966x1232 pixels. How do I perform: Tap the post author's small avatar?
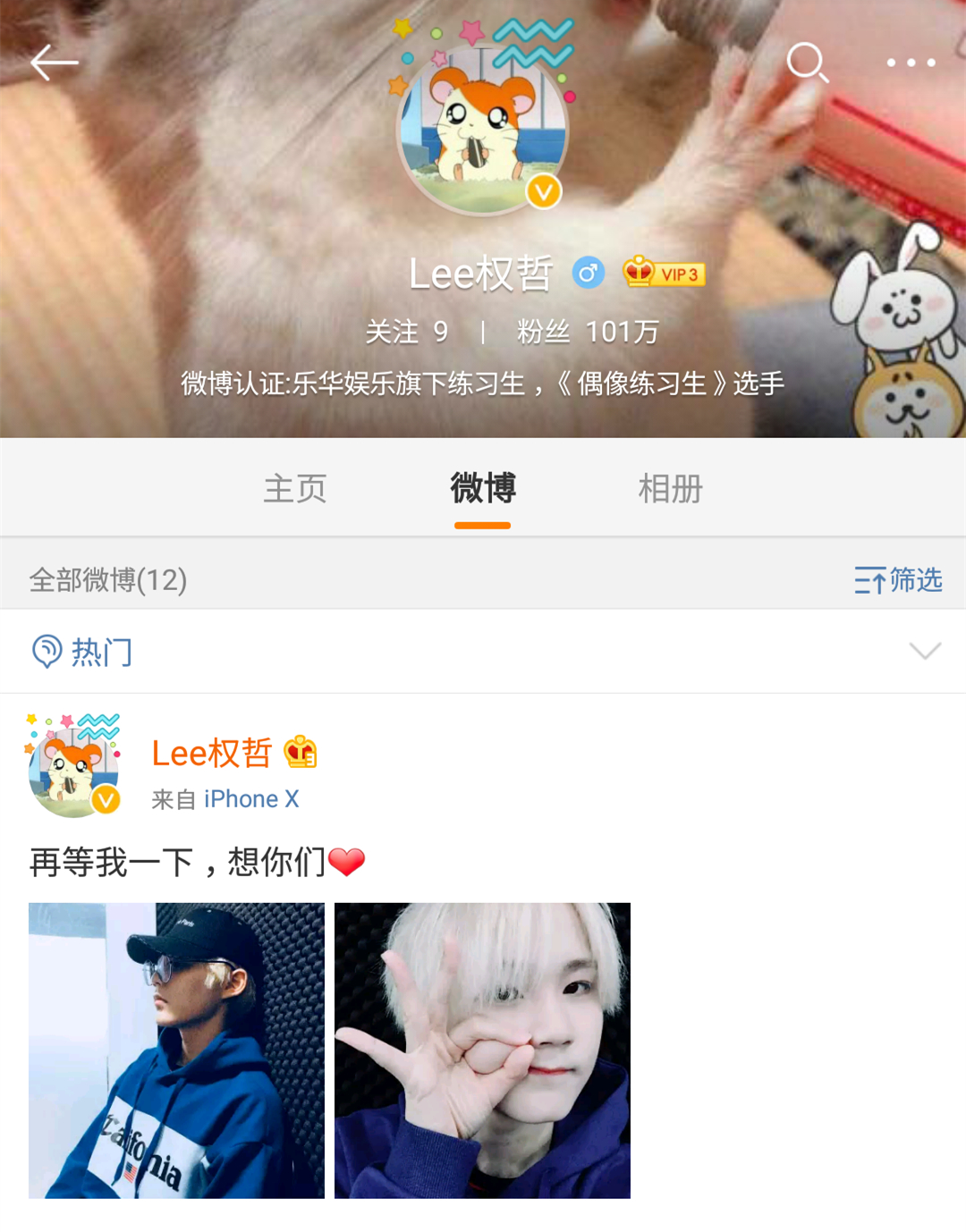pyautogui.click(x=74, y=766)
